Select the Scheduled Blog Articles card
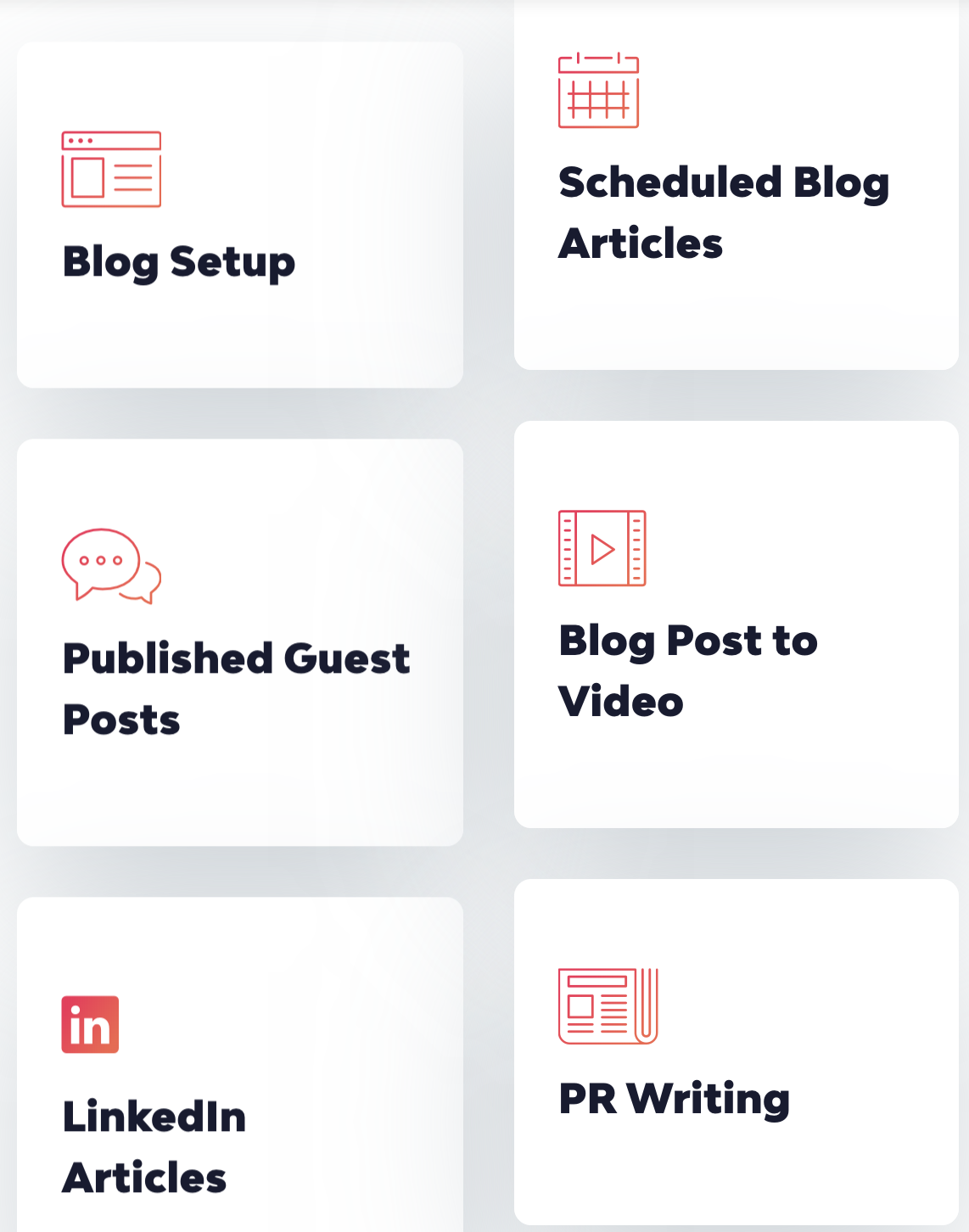 pos(736,187)
